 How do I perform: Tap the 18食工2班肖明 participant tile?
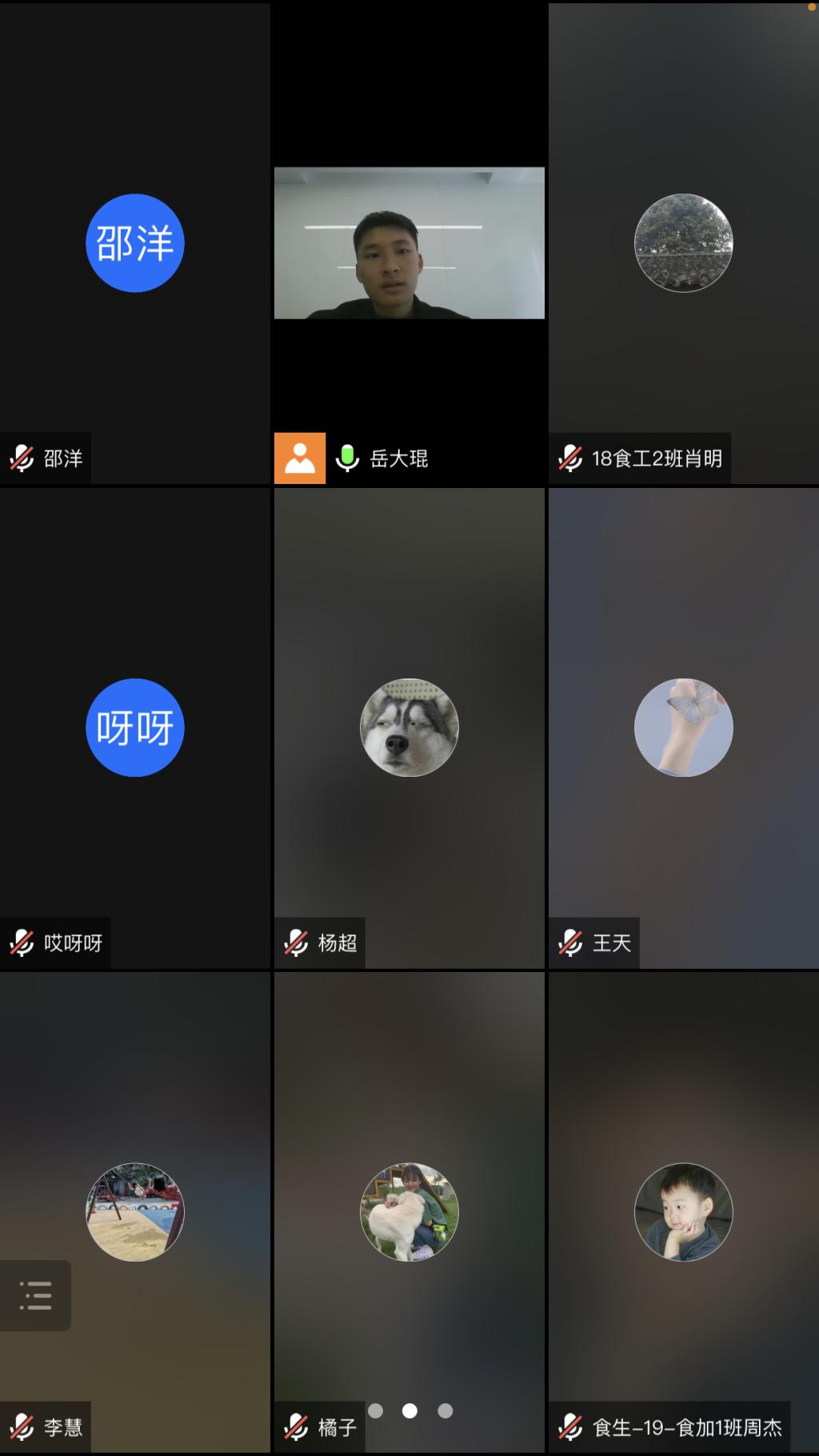(683, 243)
